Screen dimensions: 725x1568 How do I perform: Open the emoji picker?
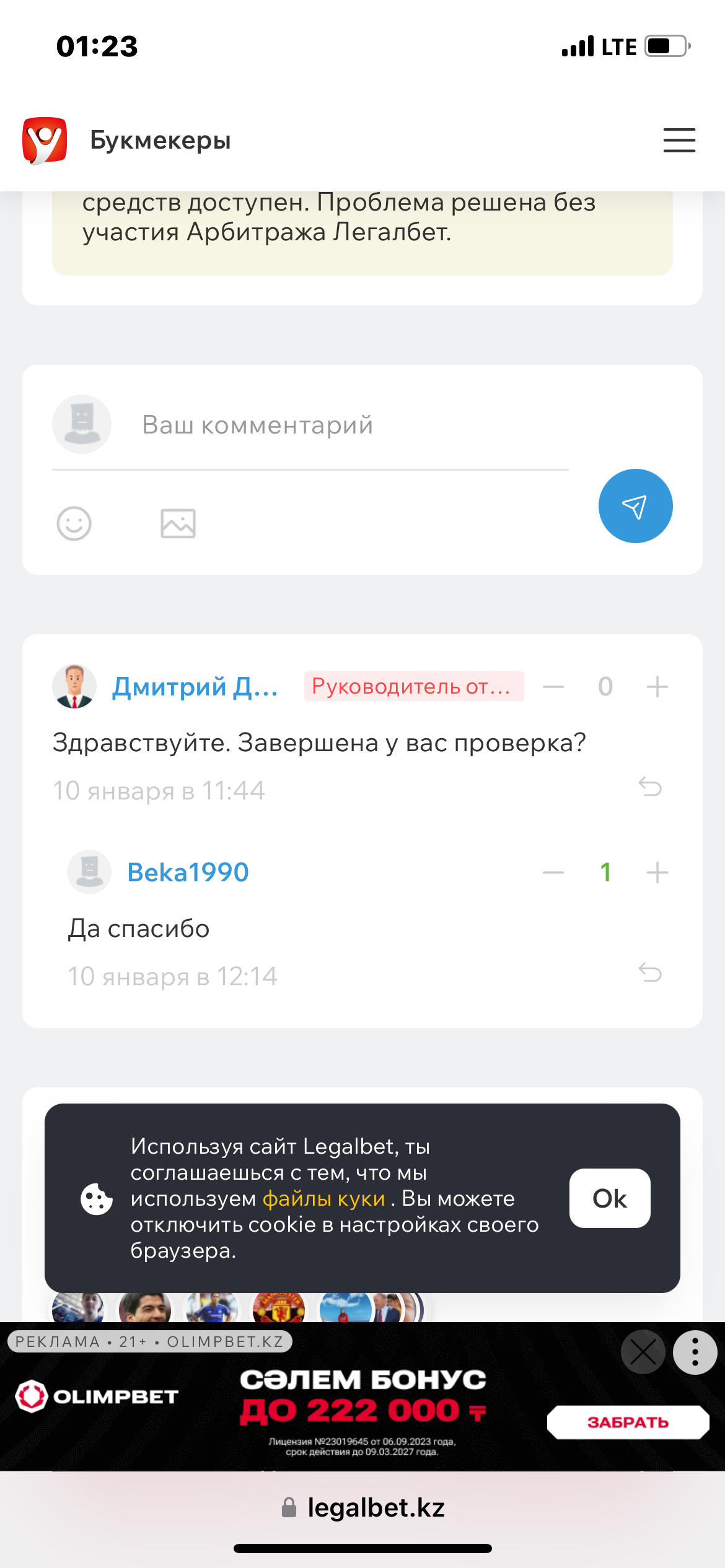[74, 523]
